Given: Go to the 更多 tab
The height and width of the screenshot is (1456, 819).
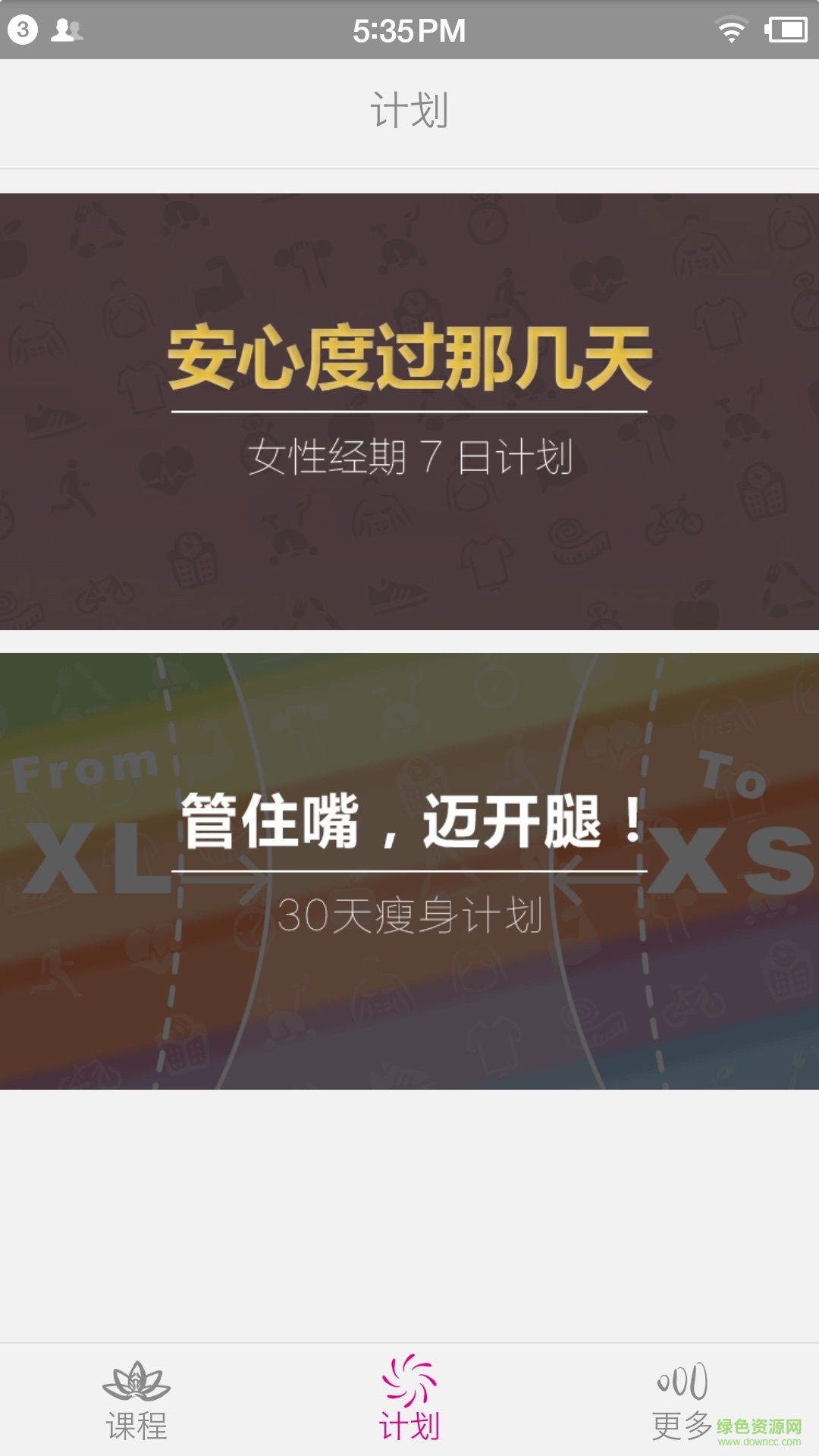Looking at the screenshot, I should tap(682, 1400).
